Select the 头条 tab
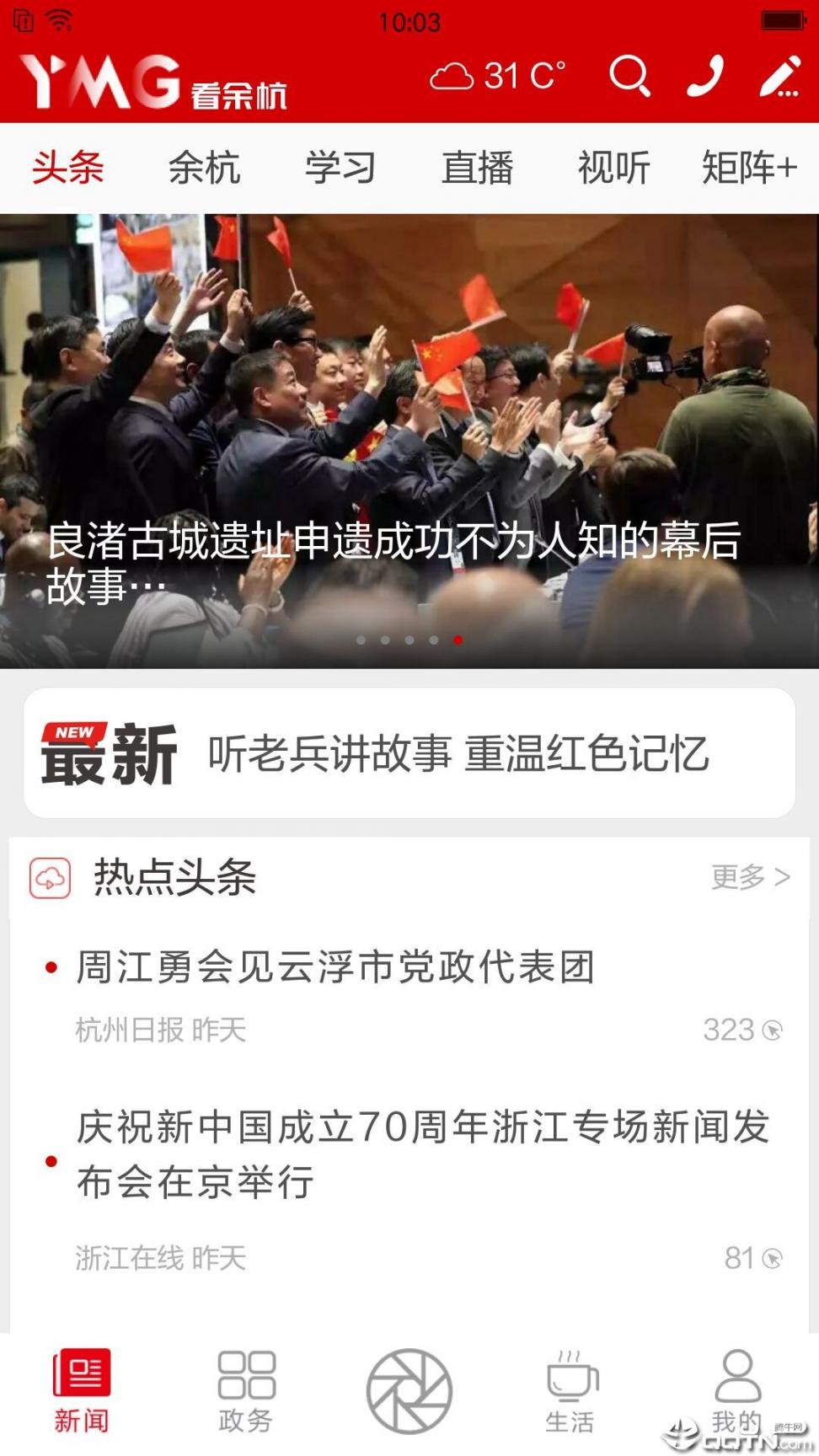This screenshot has width=819, height=1456. click(x=67, y=168)
